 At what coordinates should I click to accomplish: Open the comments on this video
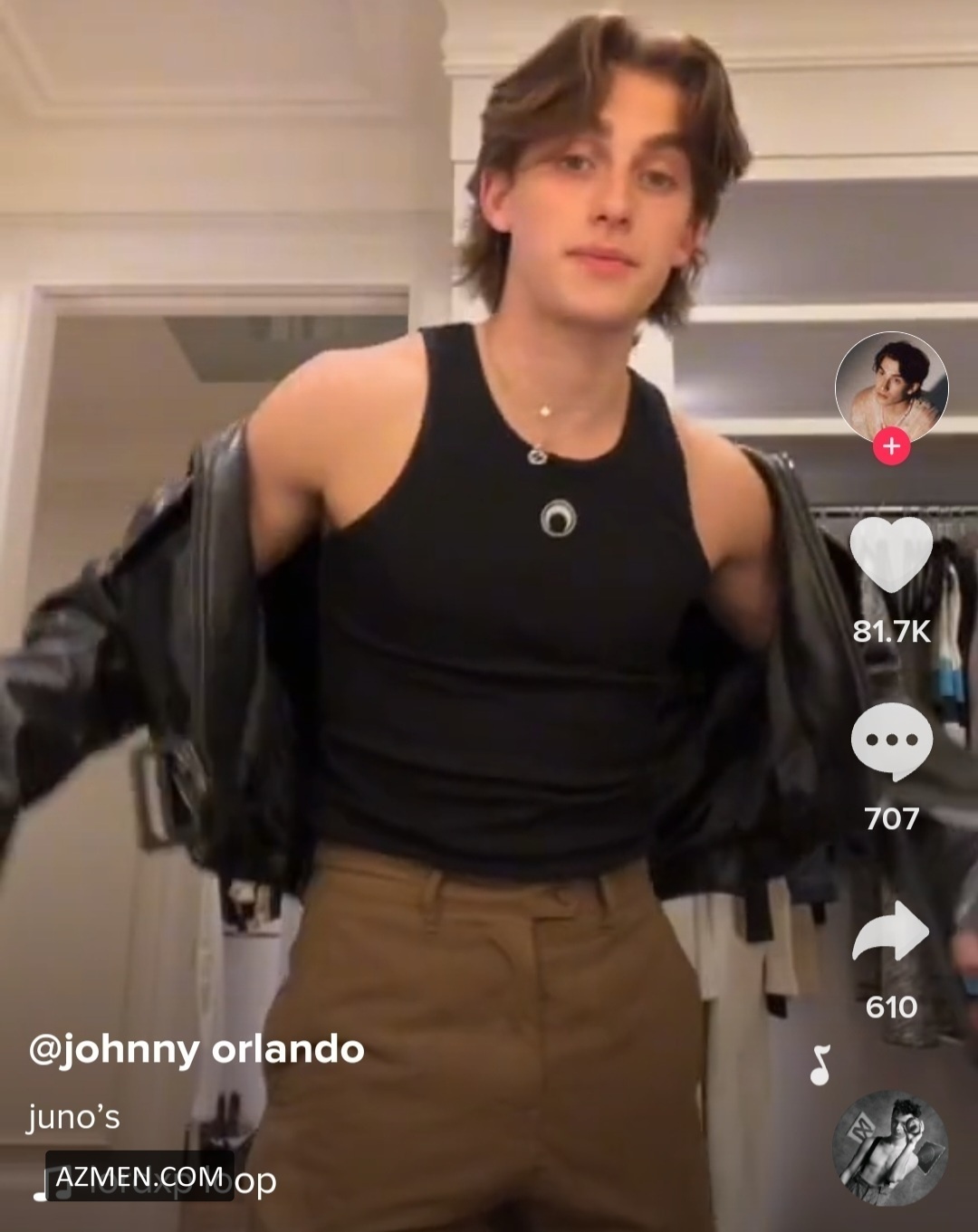[x=891, y=742]
